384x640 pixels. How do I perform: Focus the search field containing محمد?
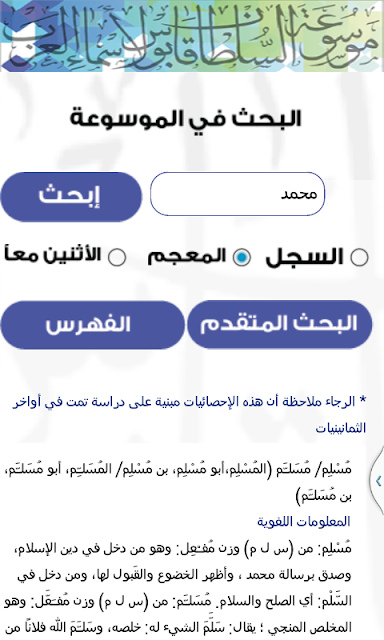[x=238, y=194]
